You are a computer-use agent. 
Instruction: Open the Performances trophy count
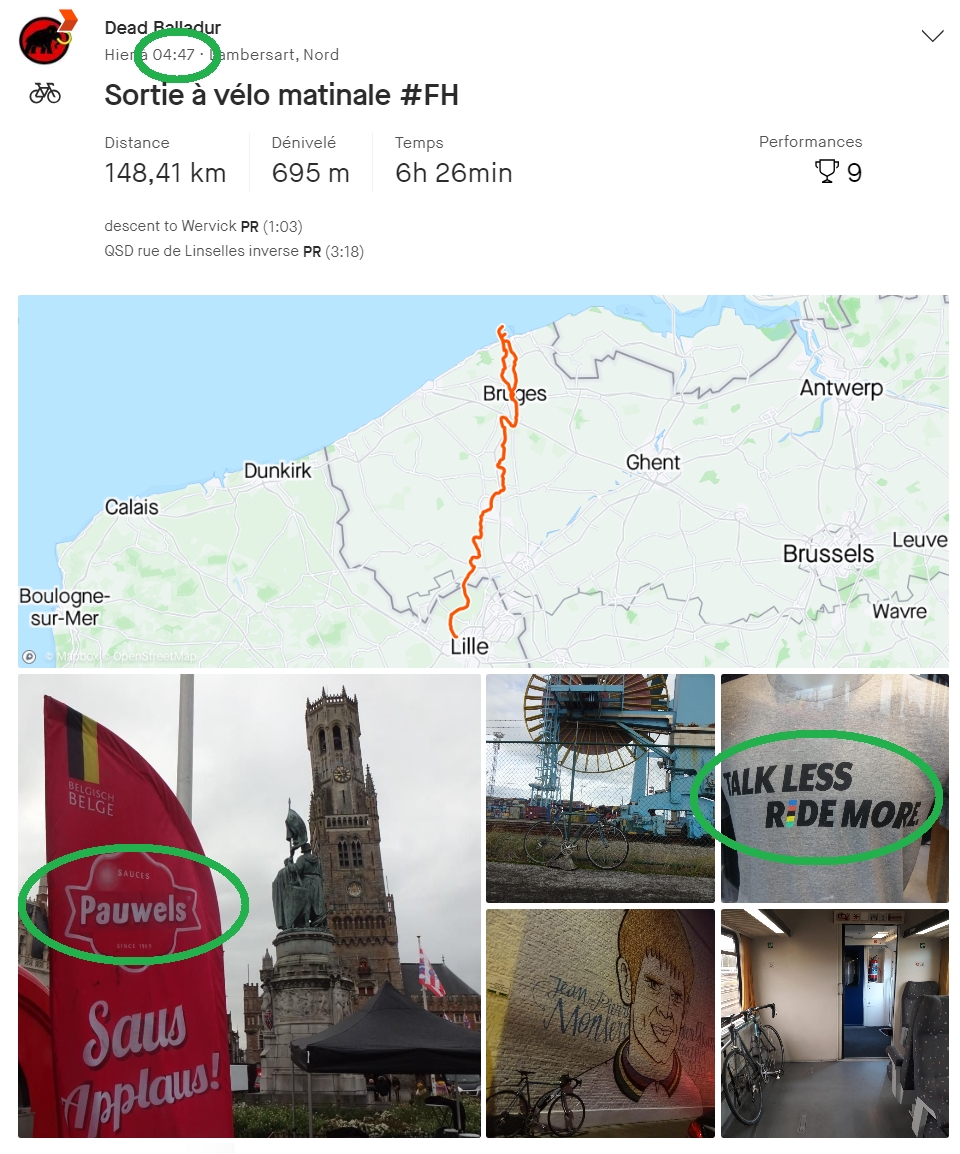click(838, 173)
